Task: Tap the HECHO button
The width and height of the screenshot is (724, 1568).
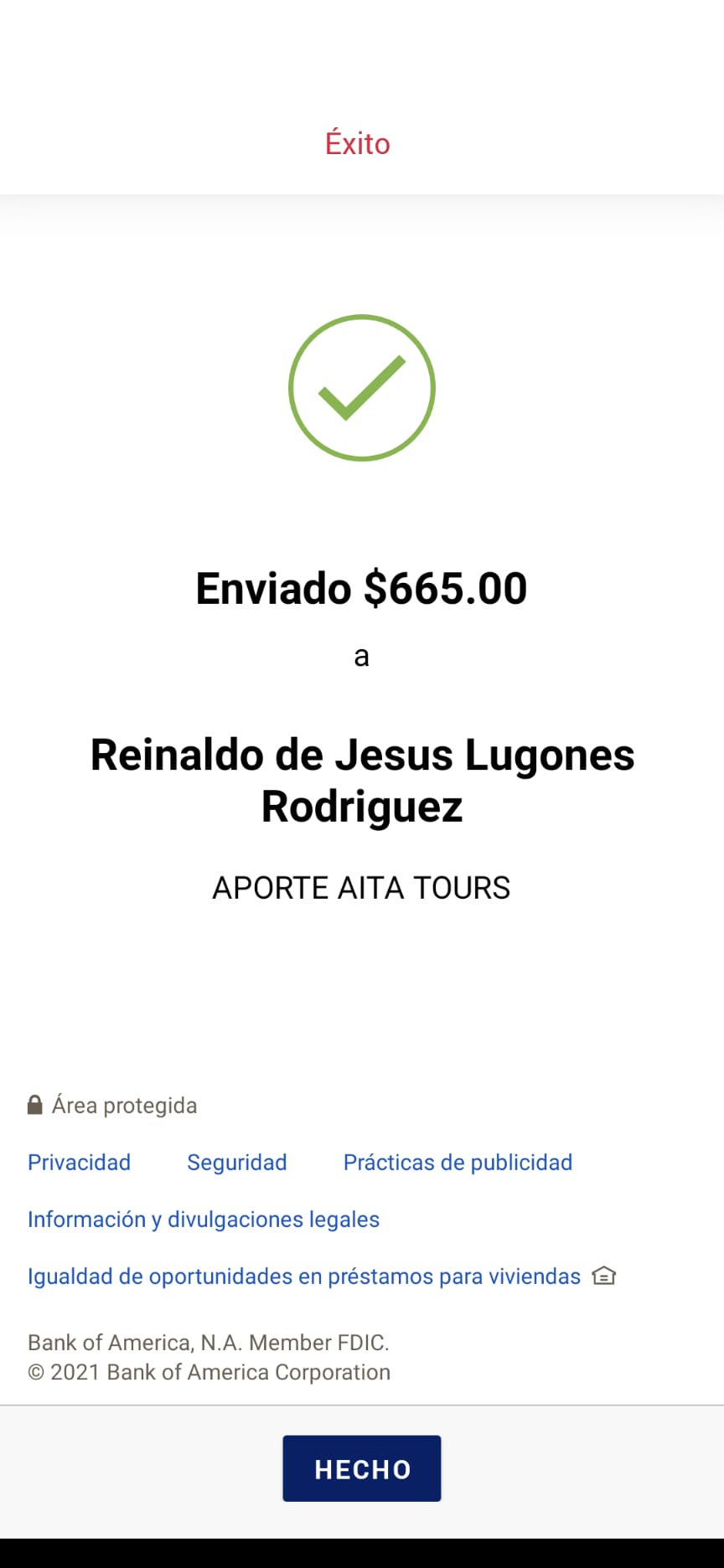Action: [361, 1468]
